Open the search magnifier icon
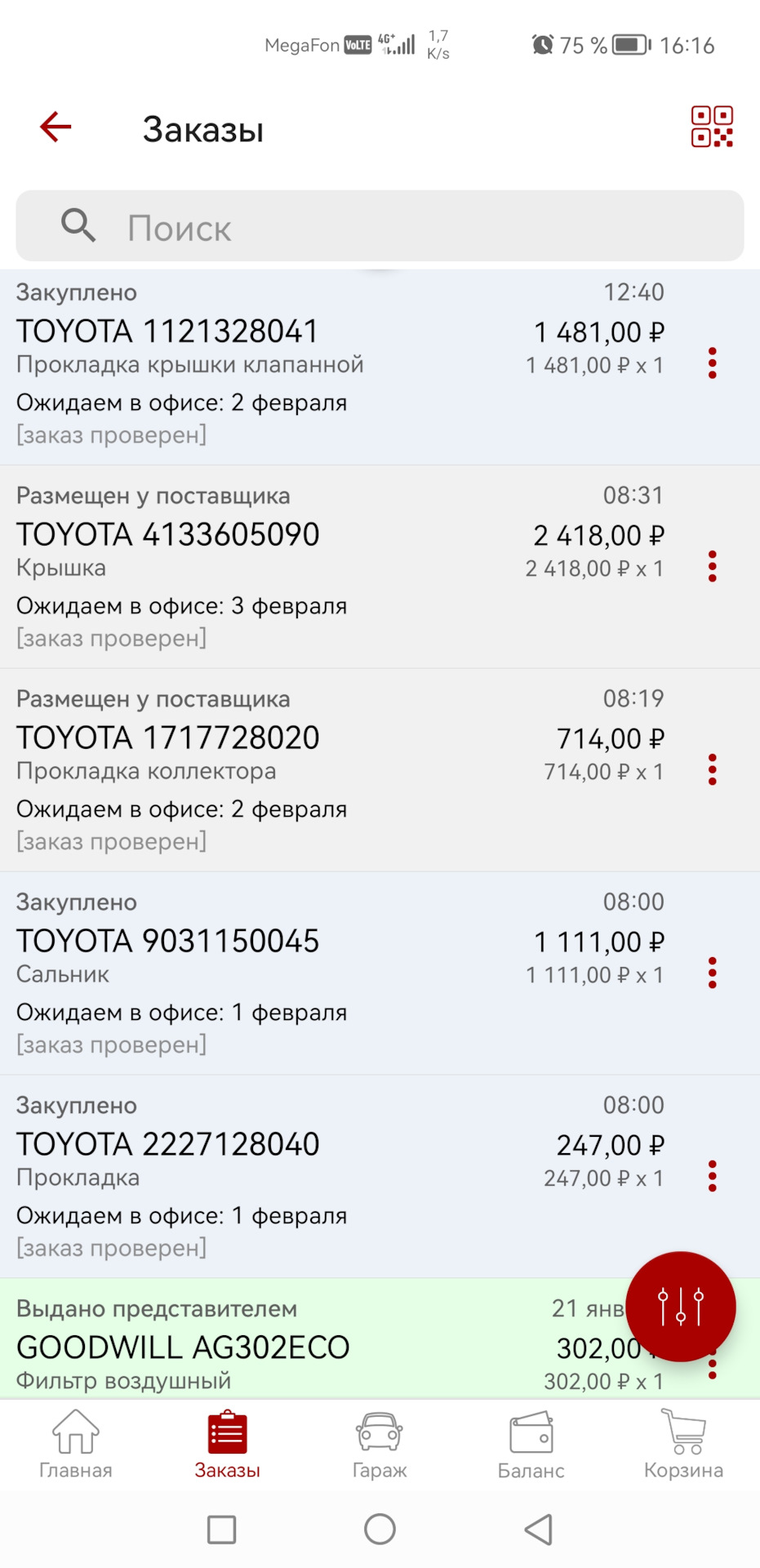The width and height of the screenshot is (760, 1568). 78,226
